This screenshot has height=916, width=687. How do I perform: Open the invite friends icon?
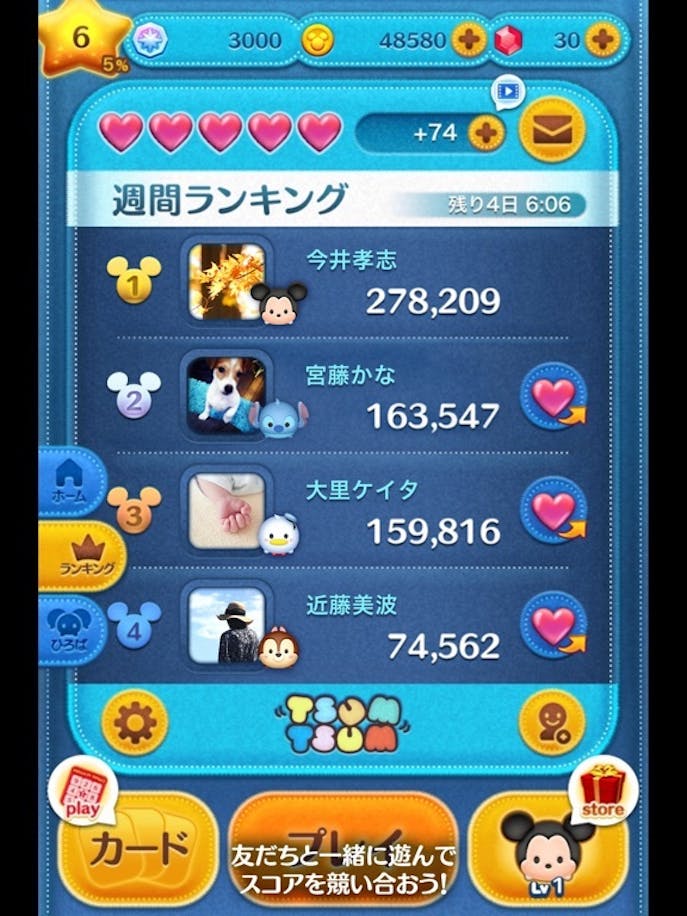pyautogui.click(x=551, y=722)
